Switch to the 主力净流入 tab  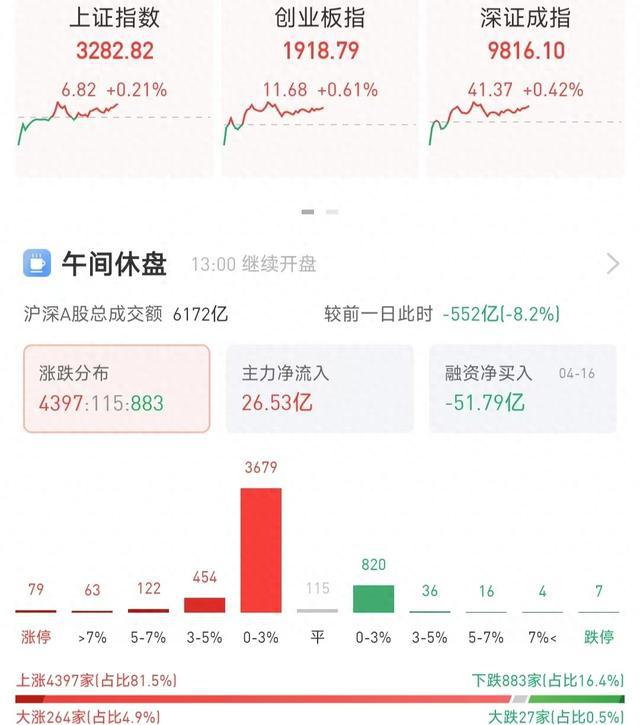click(x=320, y=388)
